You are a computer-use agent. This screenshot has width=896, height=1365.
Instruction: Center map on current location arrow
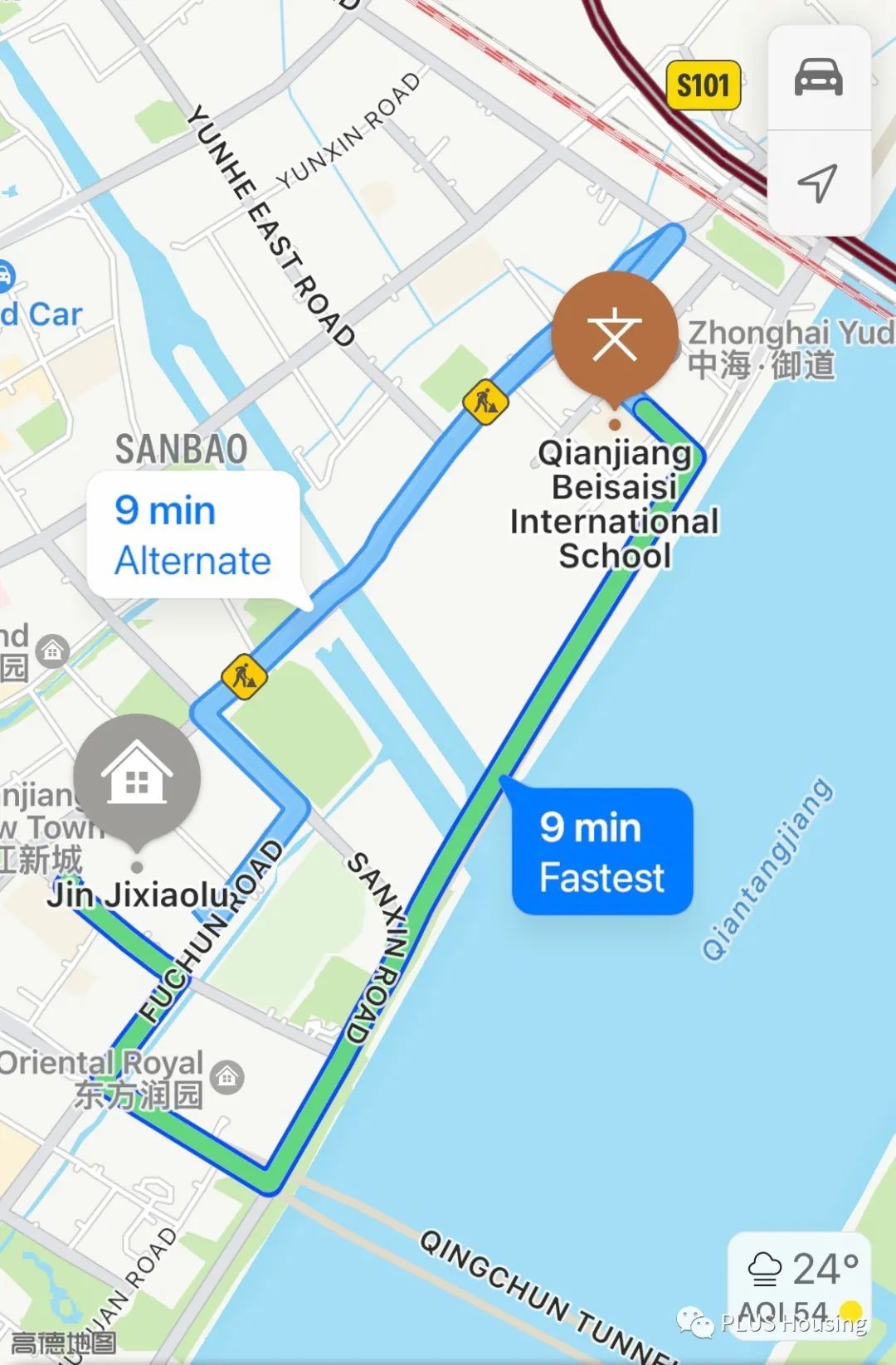click(818, 183)
